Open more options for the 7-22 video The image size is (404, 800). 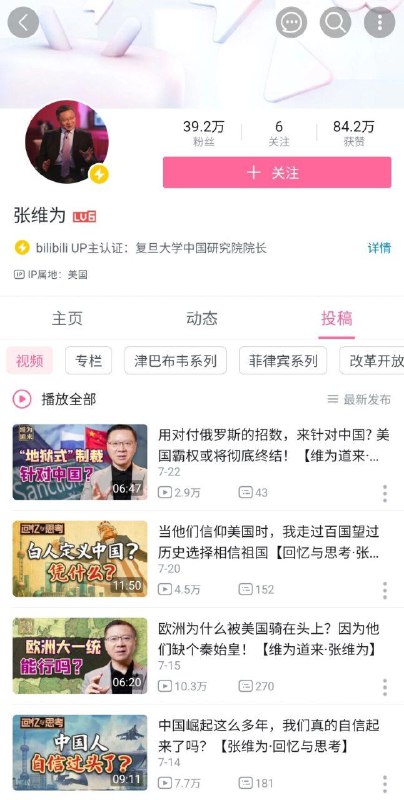point(385,493)
